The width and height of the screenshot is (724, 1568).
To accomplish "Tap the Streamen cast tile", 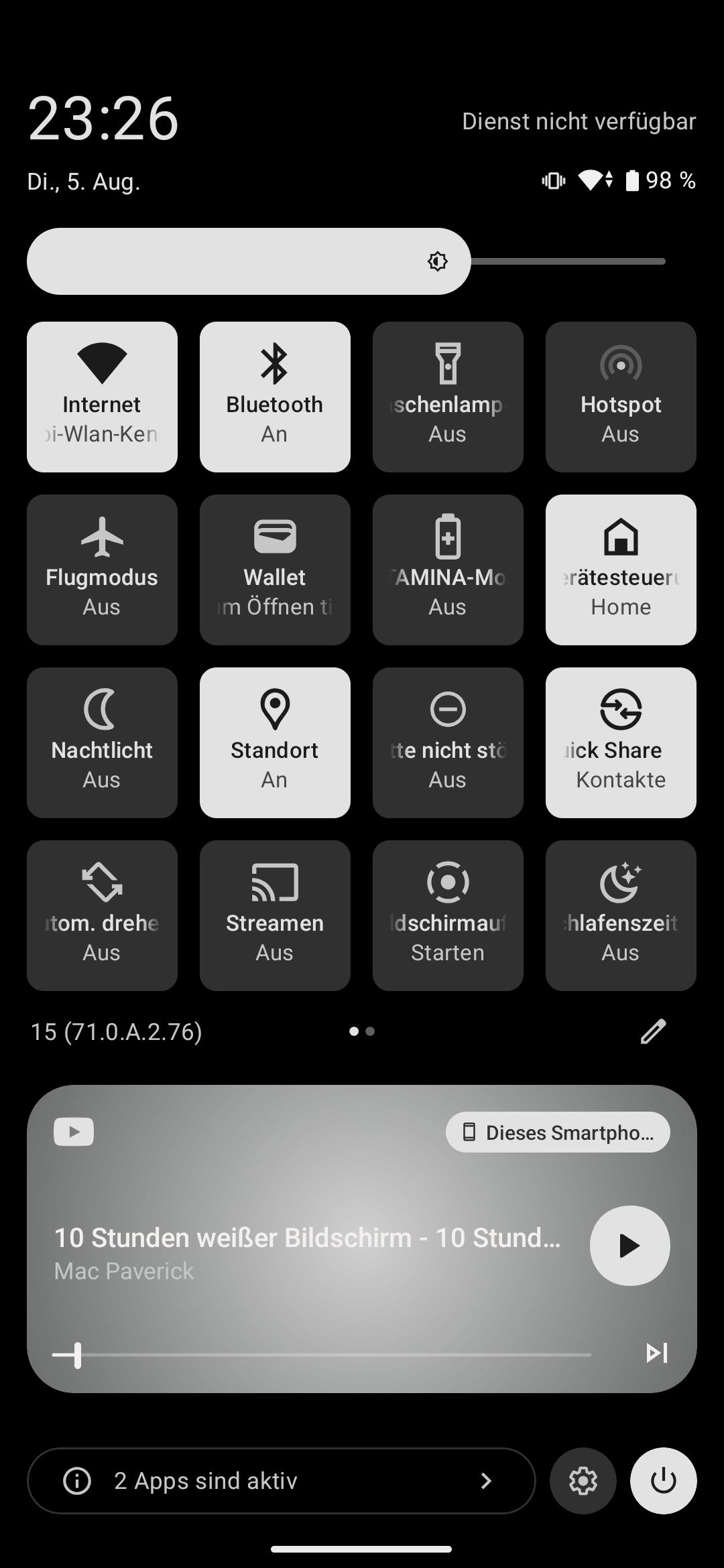I will pyautogui.click(x=275, y=915).
